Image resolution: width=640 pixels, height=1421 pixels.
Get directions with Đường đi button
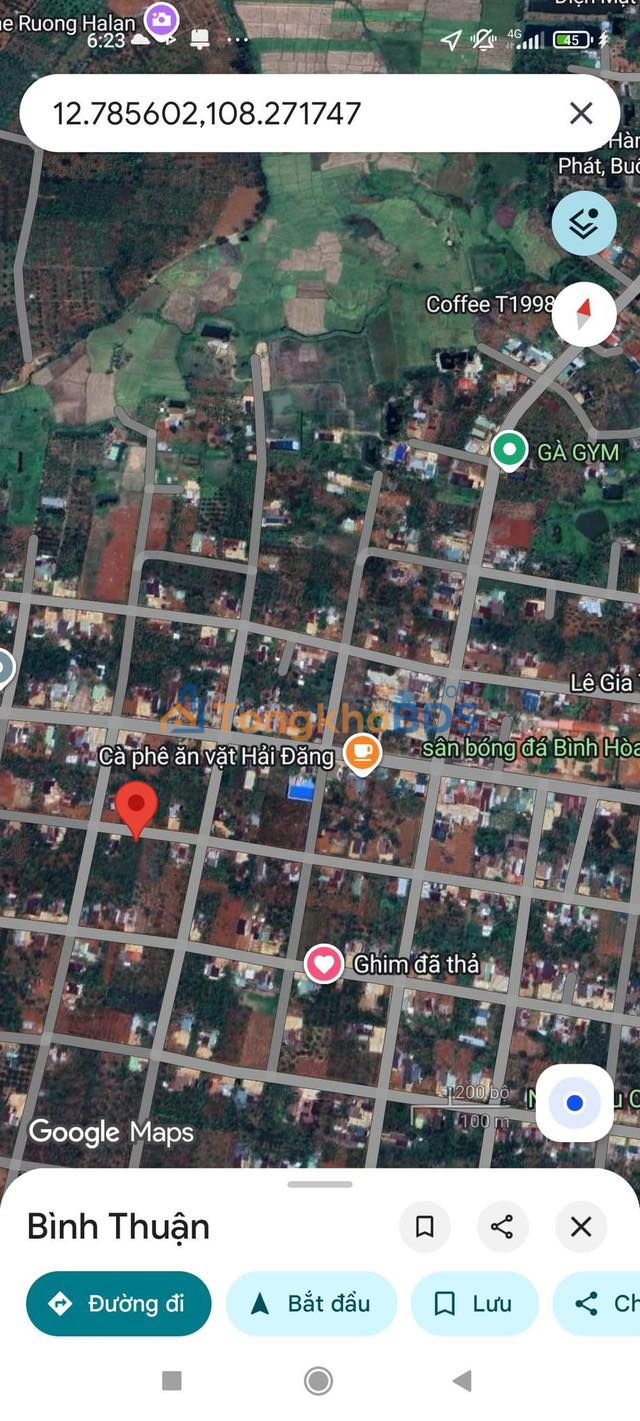119,1303
